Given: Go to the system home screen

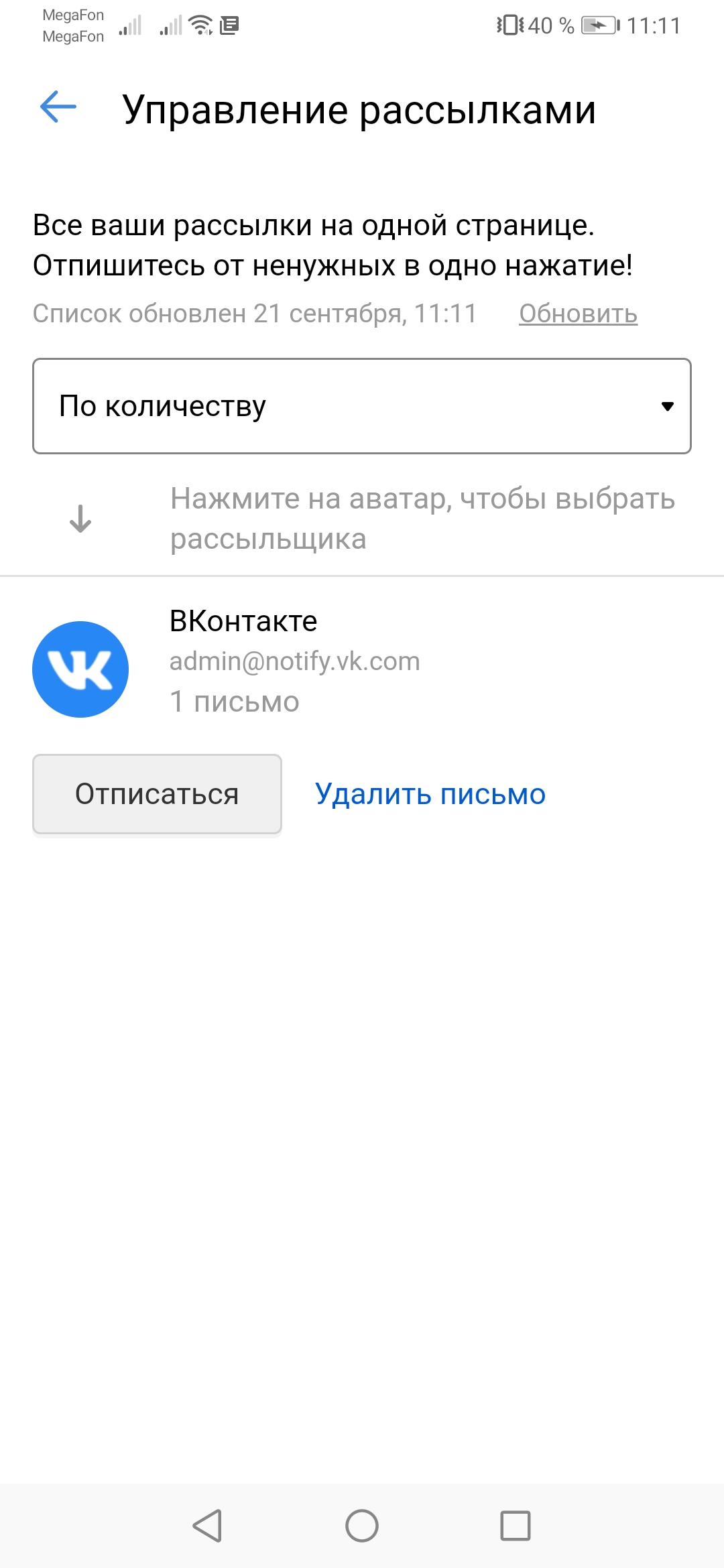Looking at the screenshot, I should pos(362,1526).
